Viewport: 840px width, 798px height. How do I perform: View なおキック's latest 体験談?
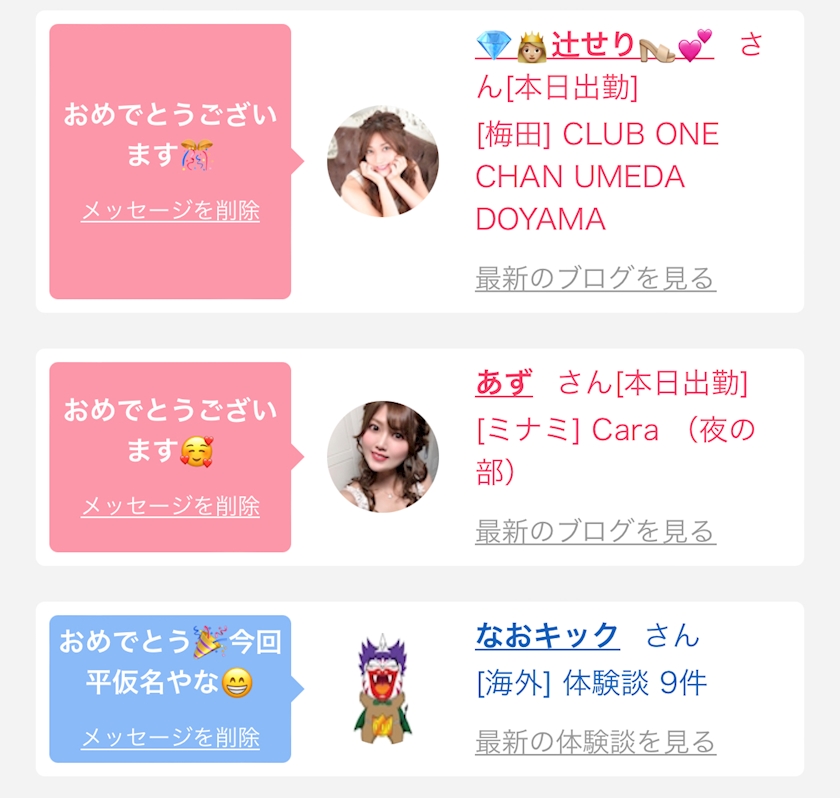pos(596,742)
